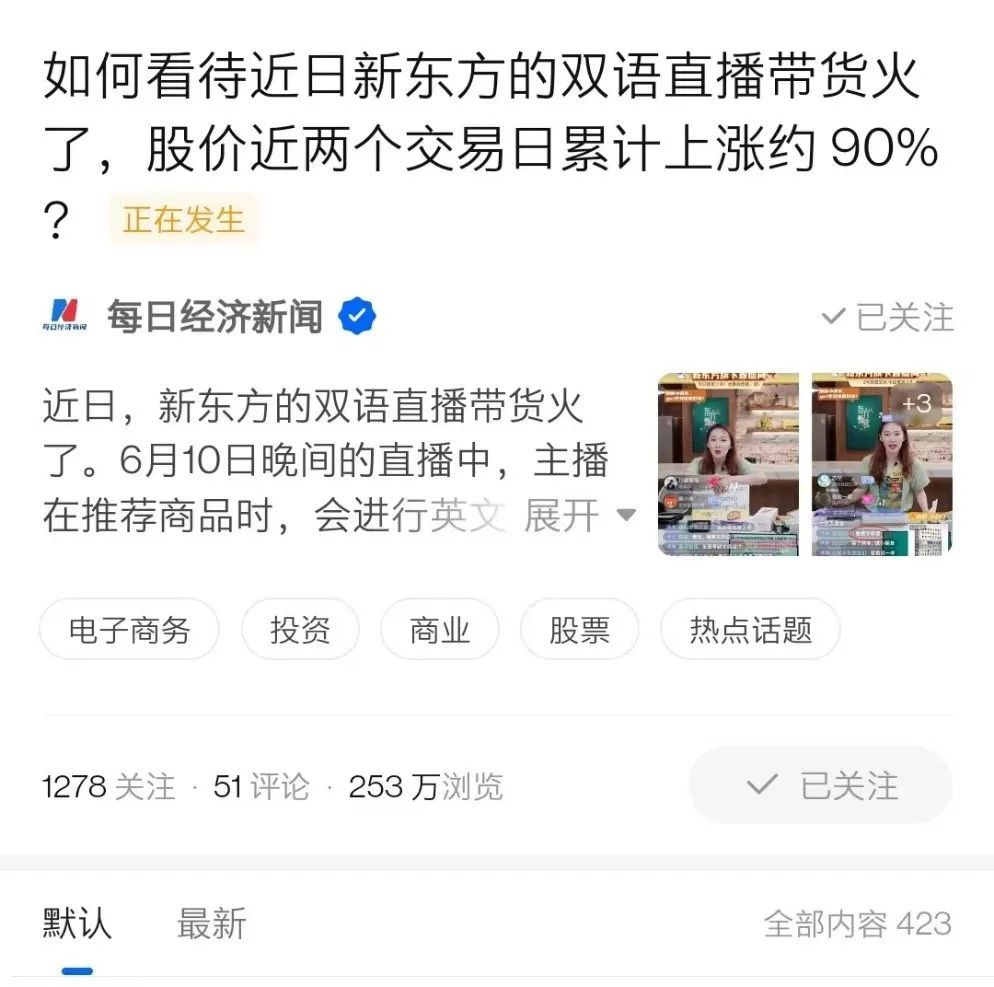
Task: View the 51 评论 comments
Action: 261,787
